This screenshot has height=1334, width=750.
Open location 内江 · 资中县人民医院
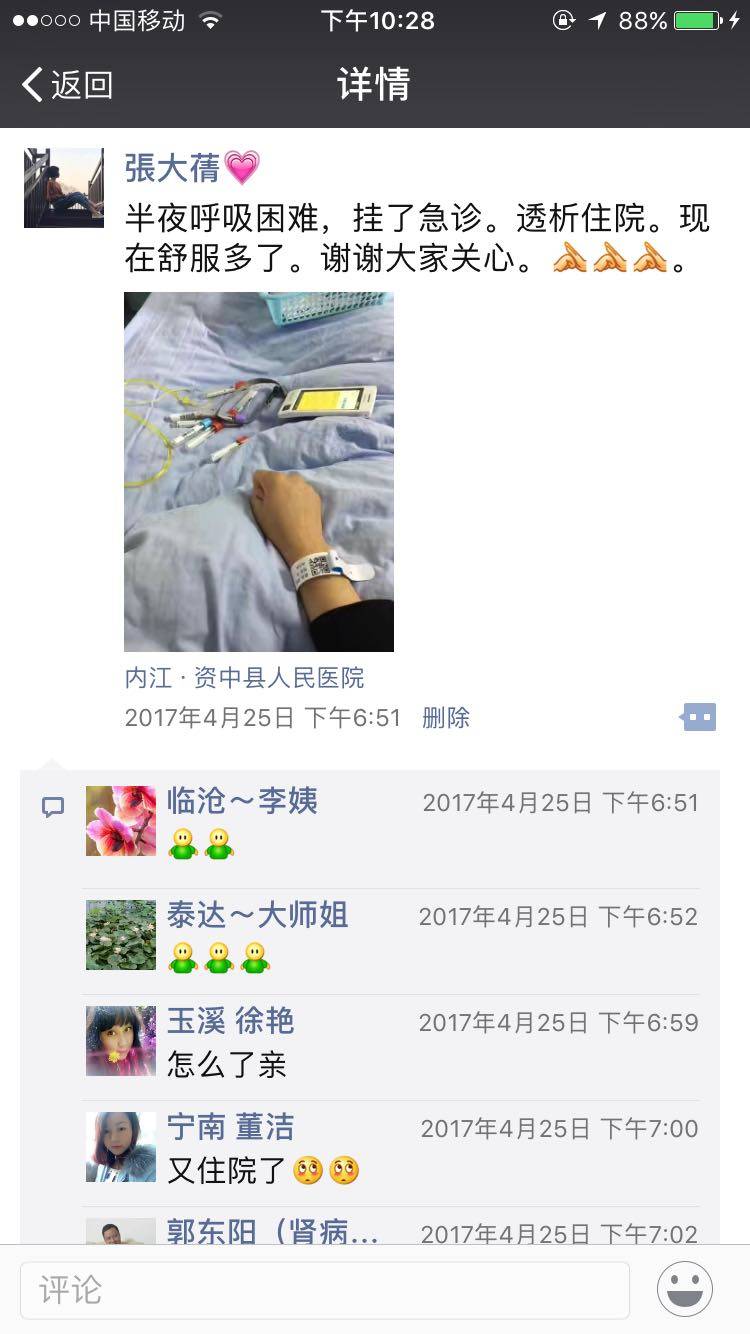click(x=244, y=678)
